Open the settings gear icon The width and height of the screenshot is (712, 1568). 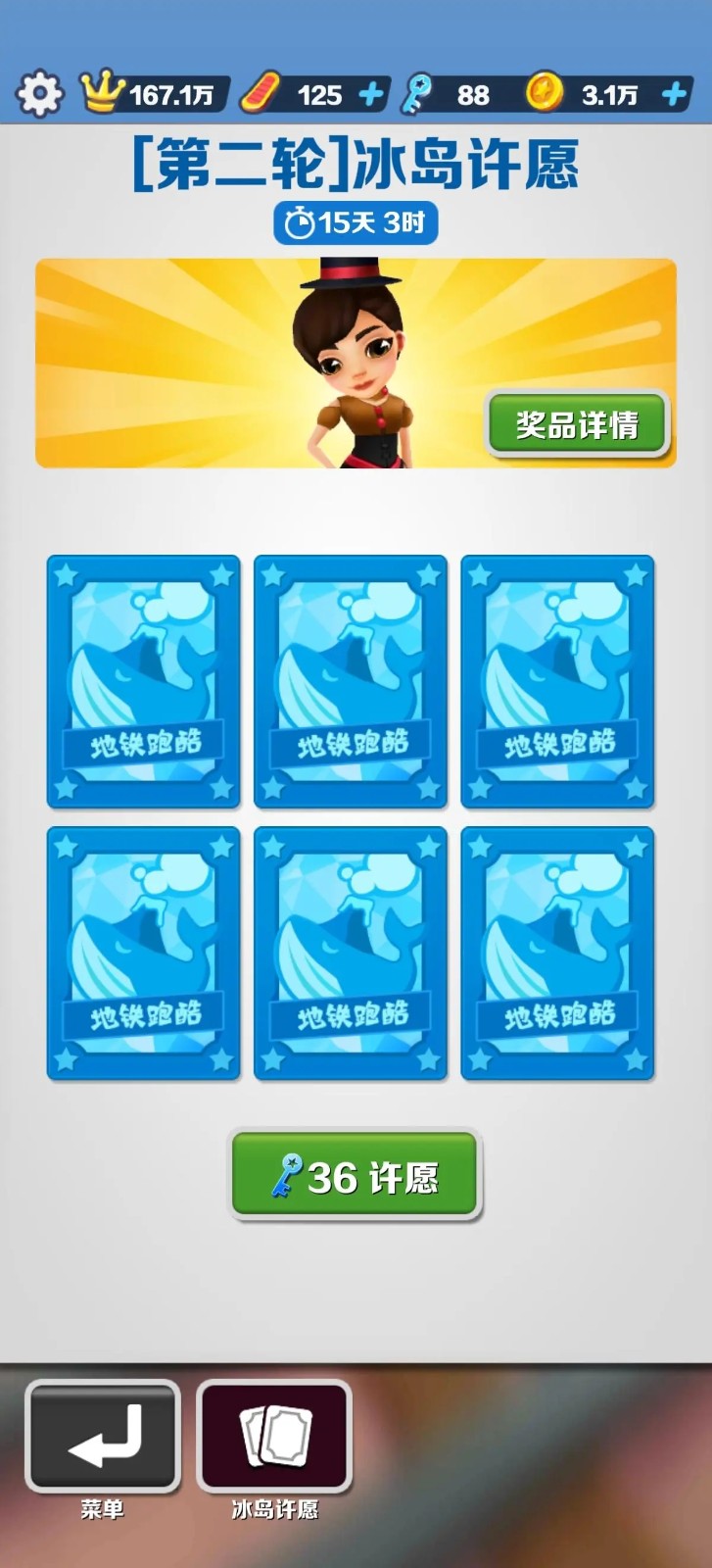(x=39, y=94)
